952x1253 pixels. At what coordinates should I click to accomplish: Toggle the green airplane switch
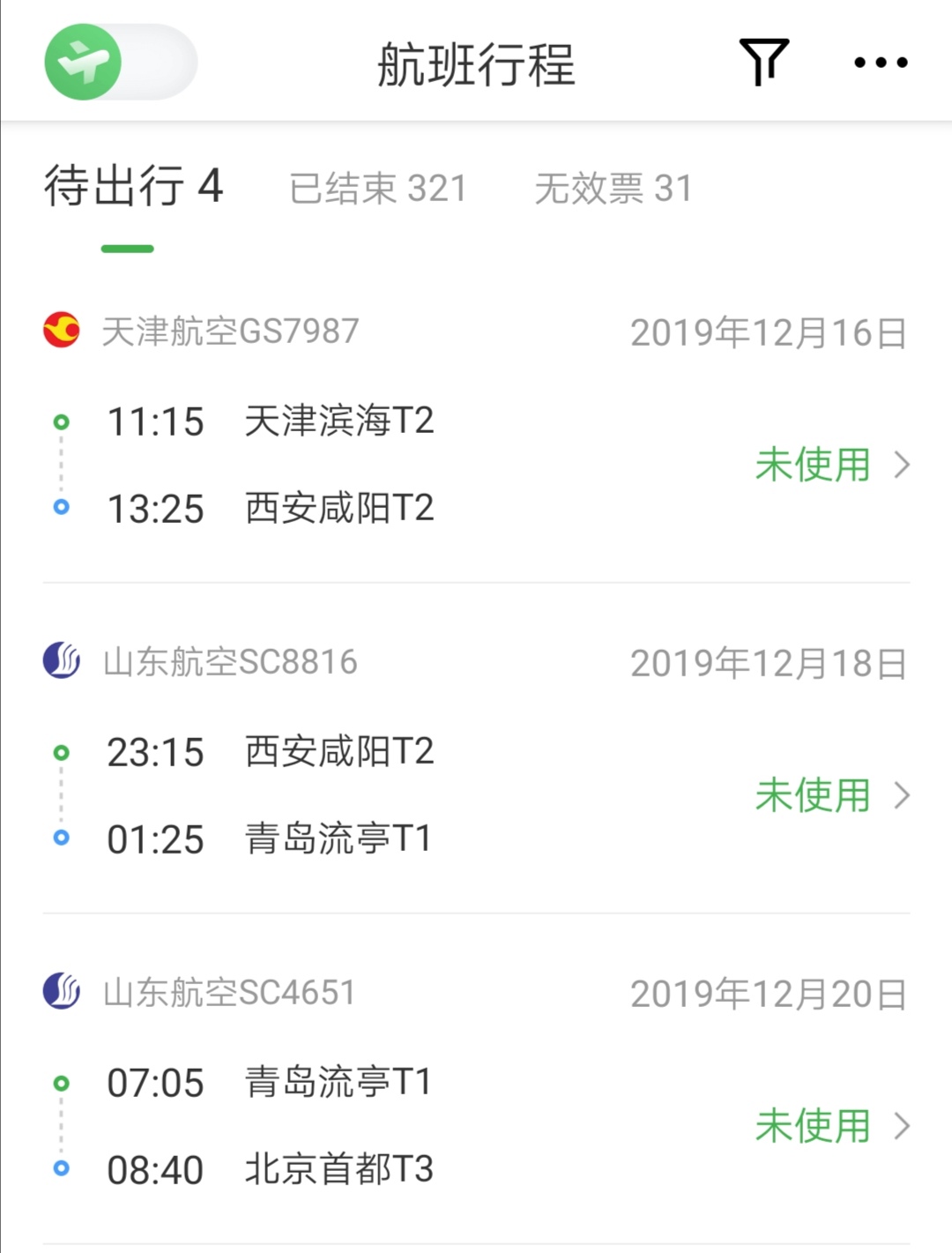pyautogui.click(x=121, y=62)
